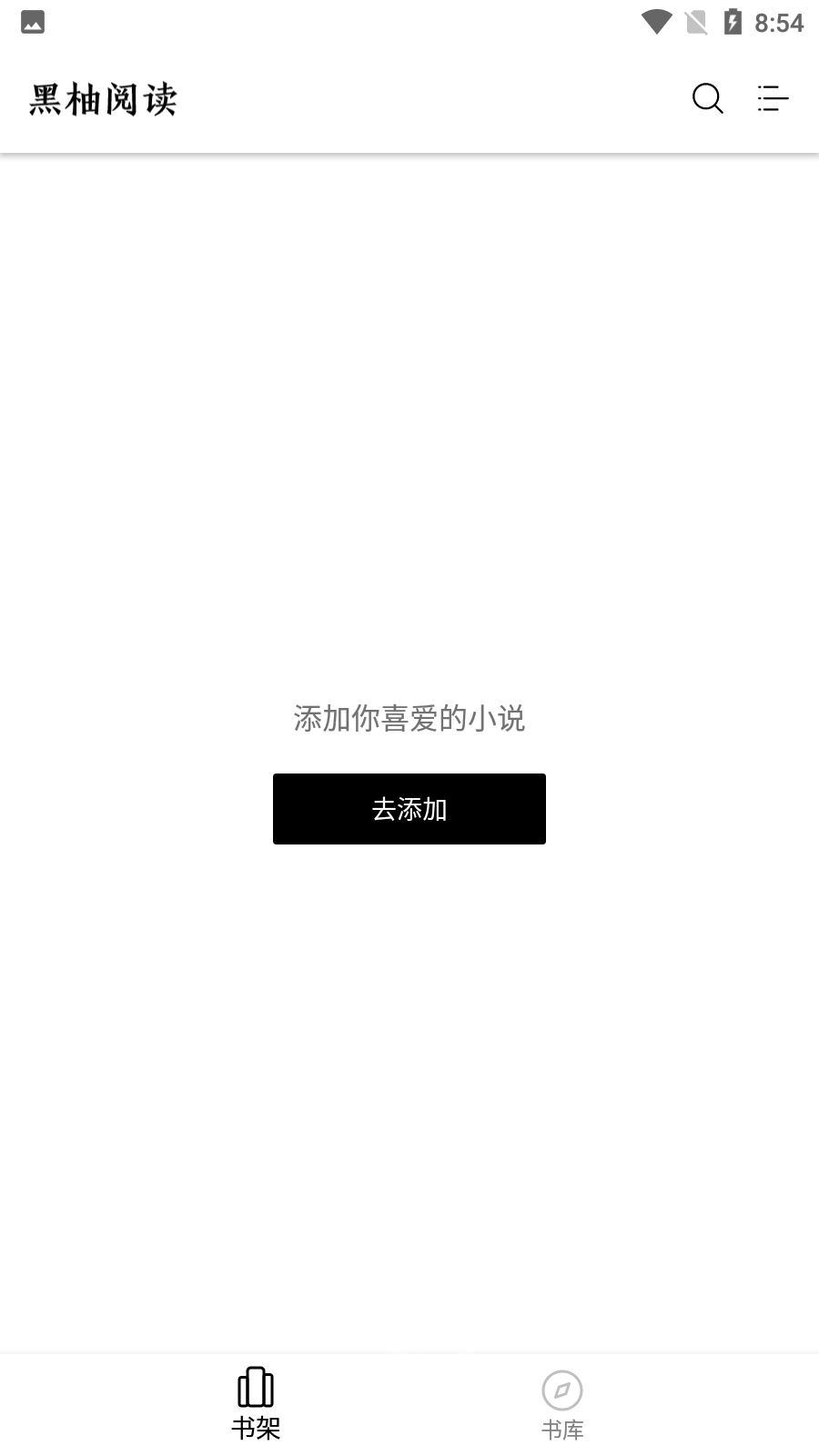Open the search icon
Viewport: 819px width, 1456px height.
pos(707,98)
